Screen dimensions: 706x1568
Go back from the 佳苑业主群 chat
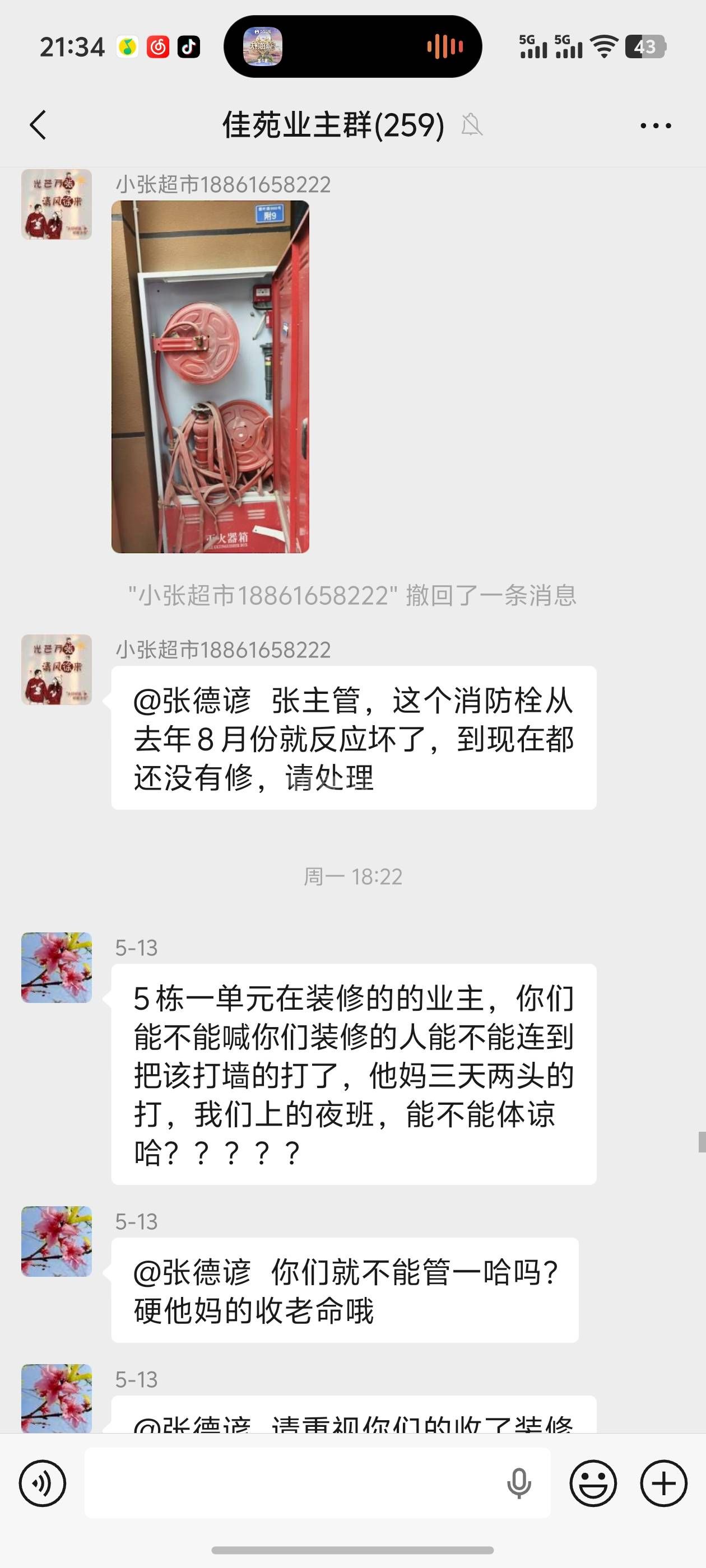tap(38, 125)
